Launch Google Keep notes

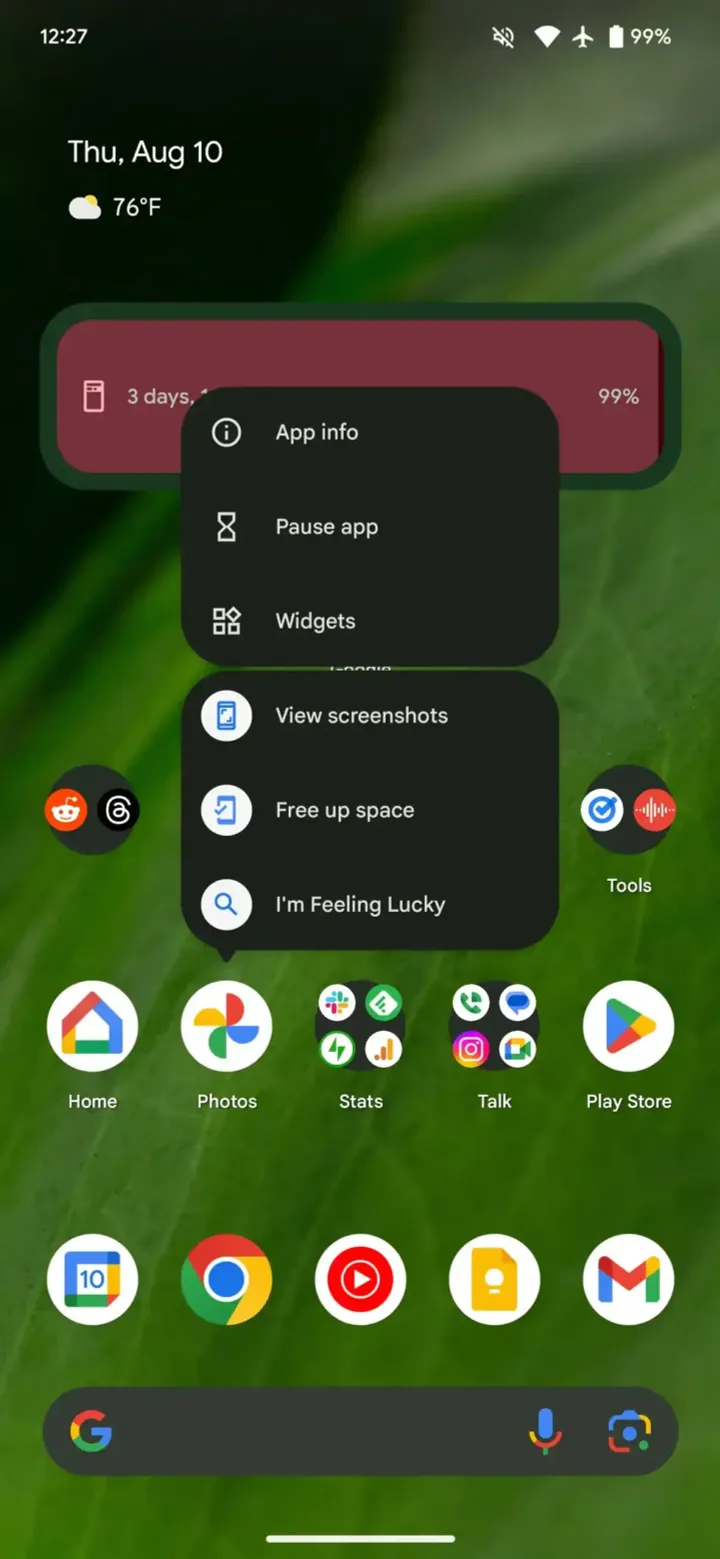494,1280
